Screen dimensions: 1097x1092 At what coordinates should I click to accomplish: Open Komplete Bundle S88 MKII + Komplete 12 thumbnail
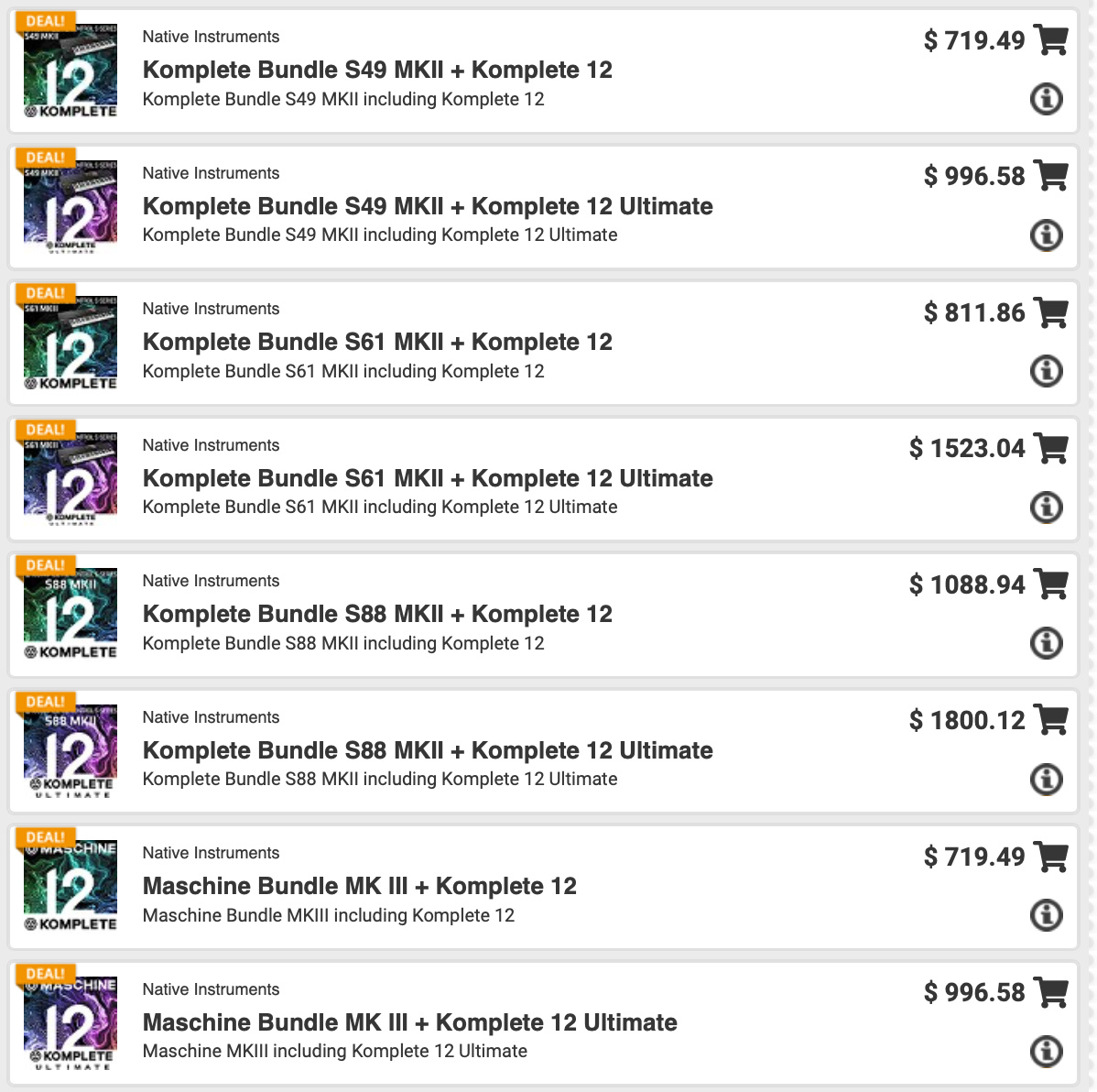[71, 616]
